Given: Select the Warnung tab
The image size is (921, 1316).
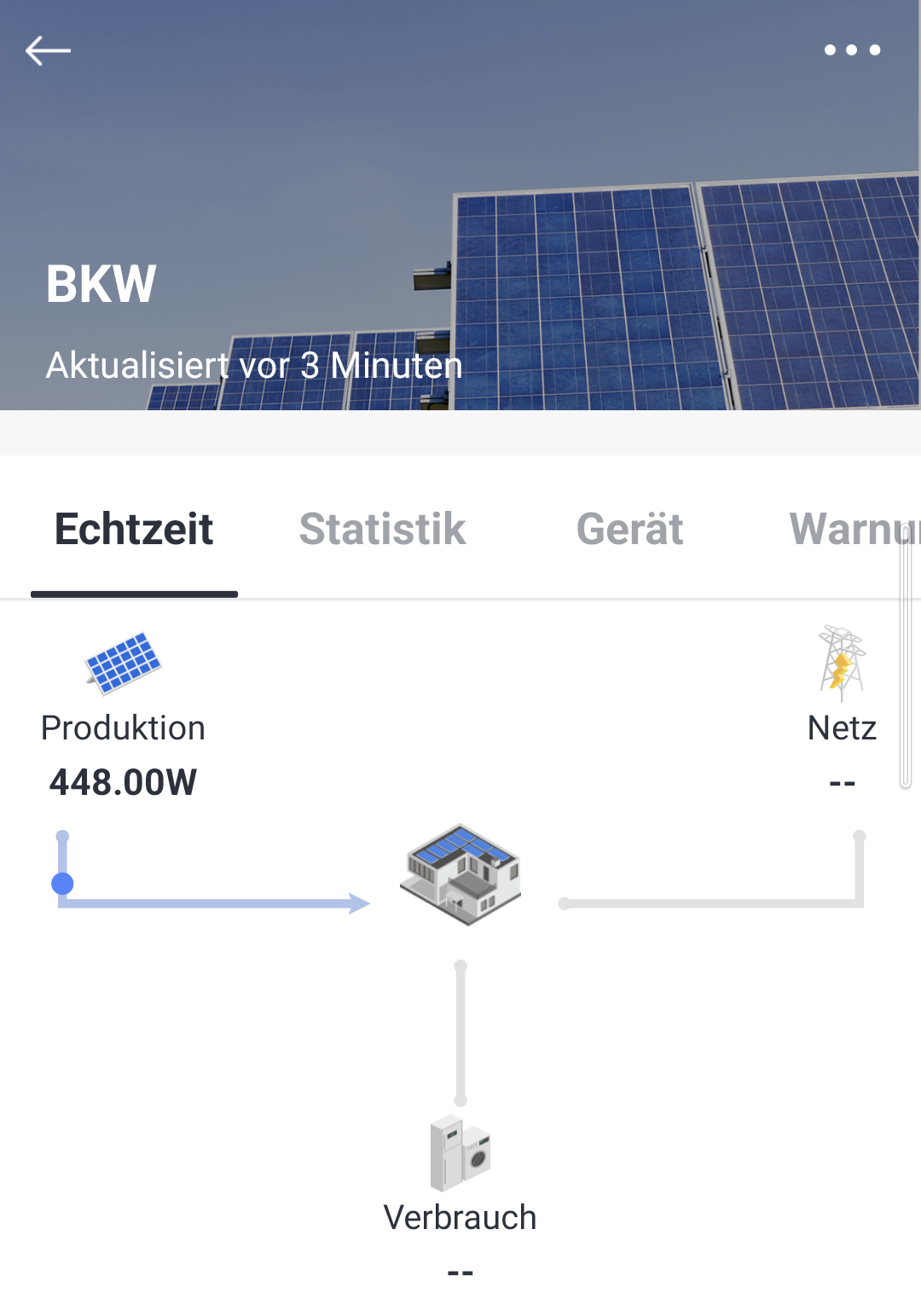Looking at the screenshot, I should [853, 530].
